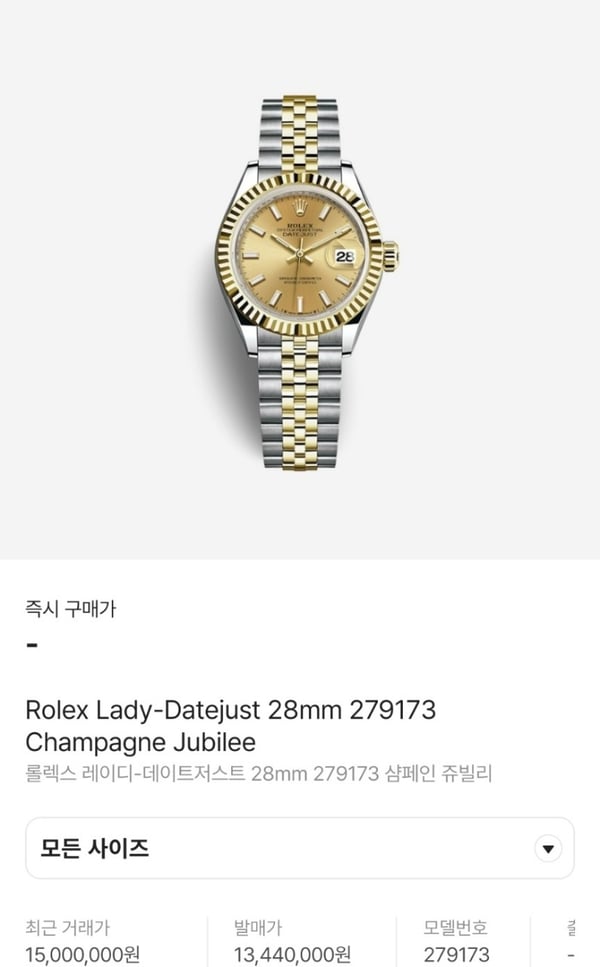View the Rolex Lady-Datejust product image
This screenshot has width=600, height=967.
(x=300, y=280)
